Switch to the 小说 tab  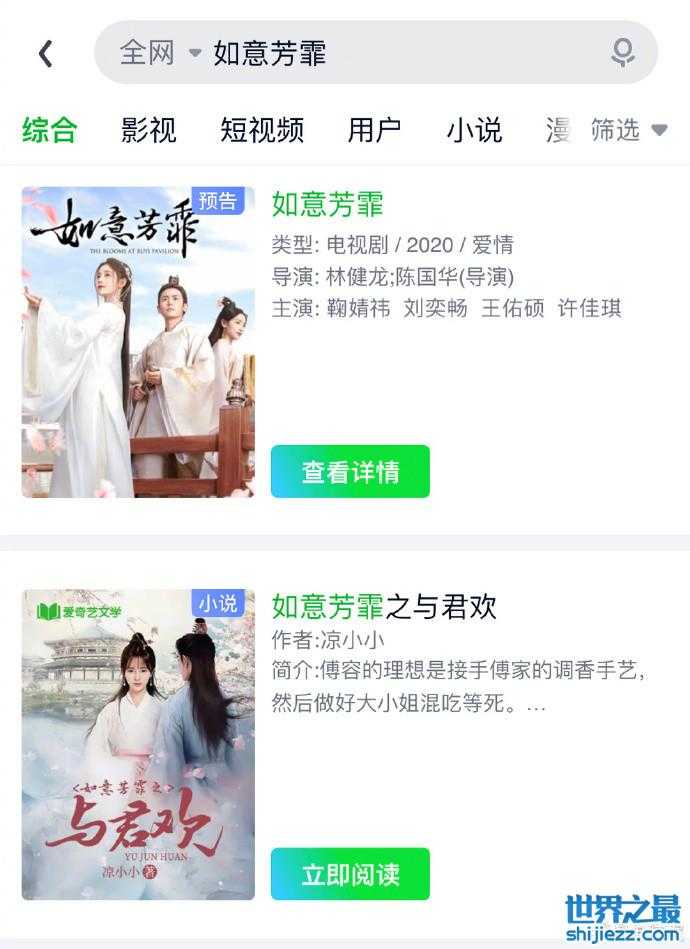tap(474, 130)
